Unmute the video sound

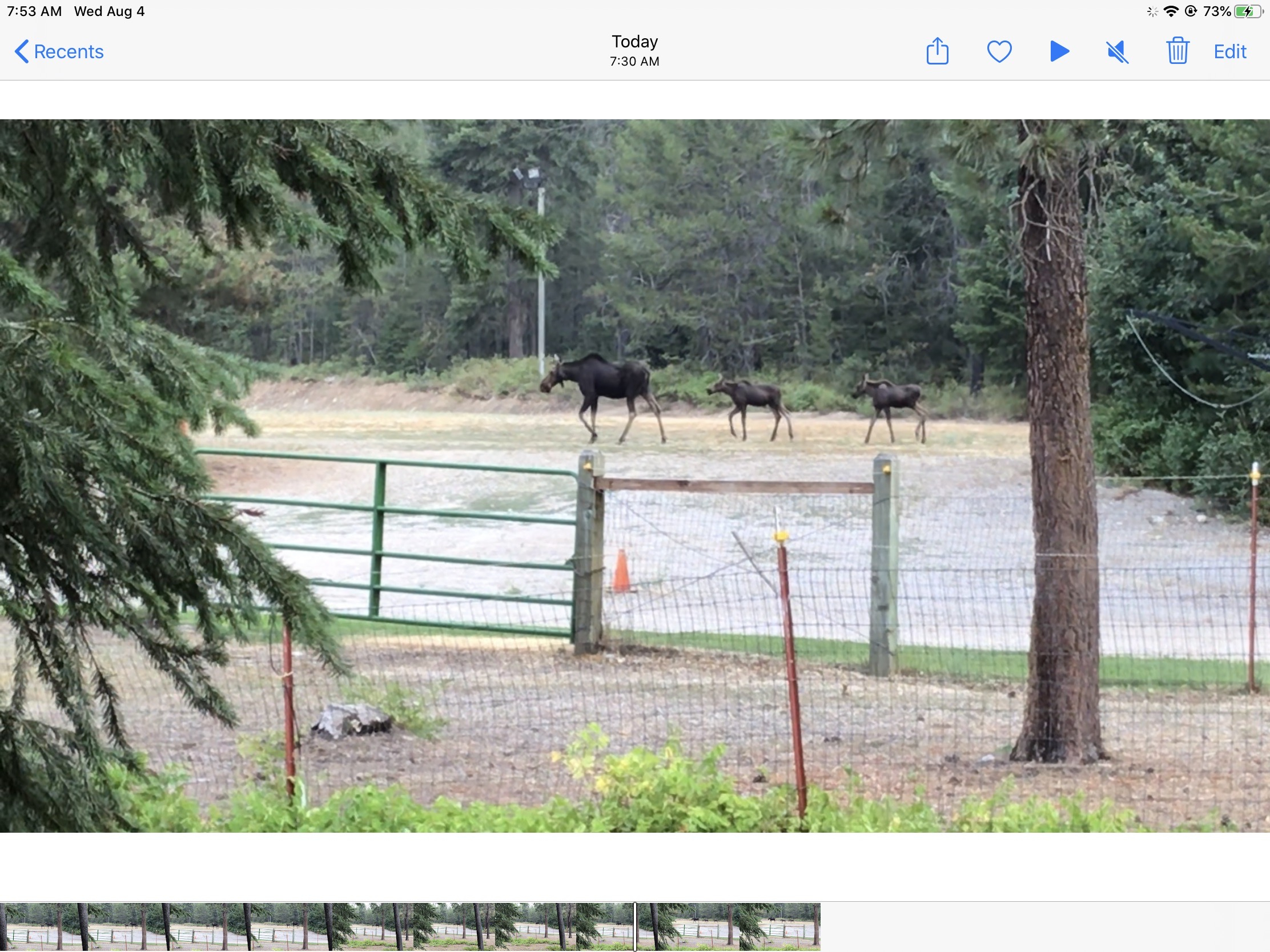[1118, 52]
